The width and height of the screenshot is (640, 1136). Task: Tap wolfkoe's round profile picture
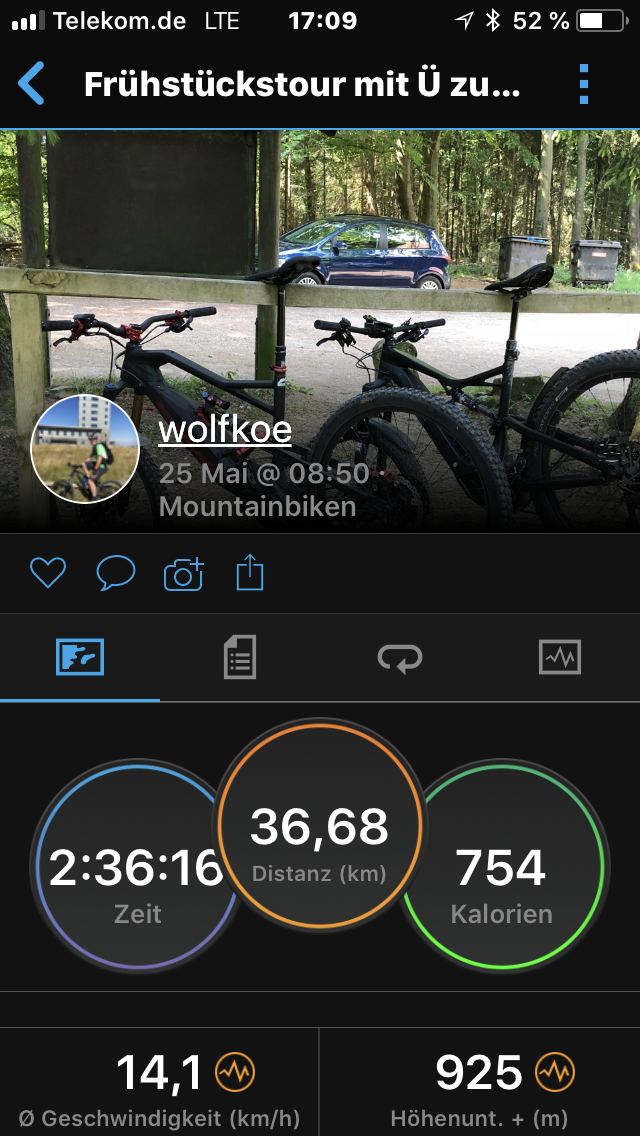tap(85, 453)
